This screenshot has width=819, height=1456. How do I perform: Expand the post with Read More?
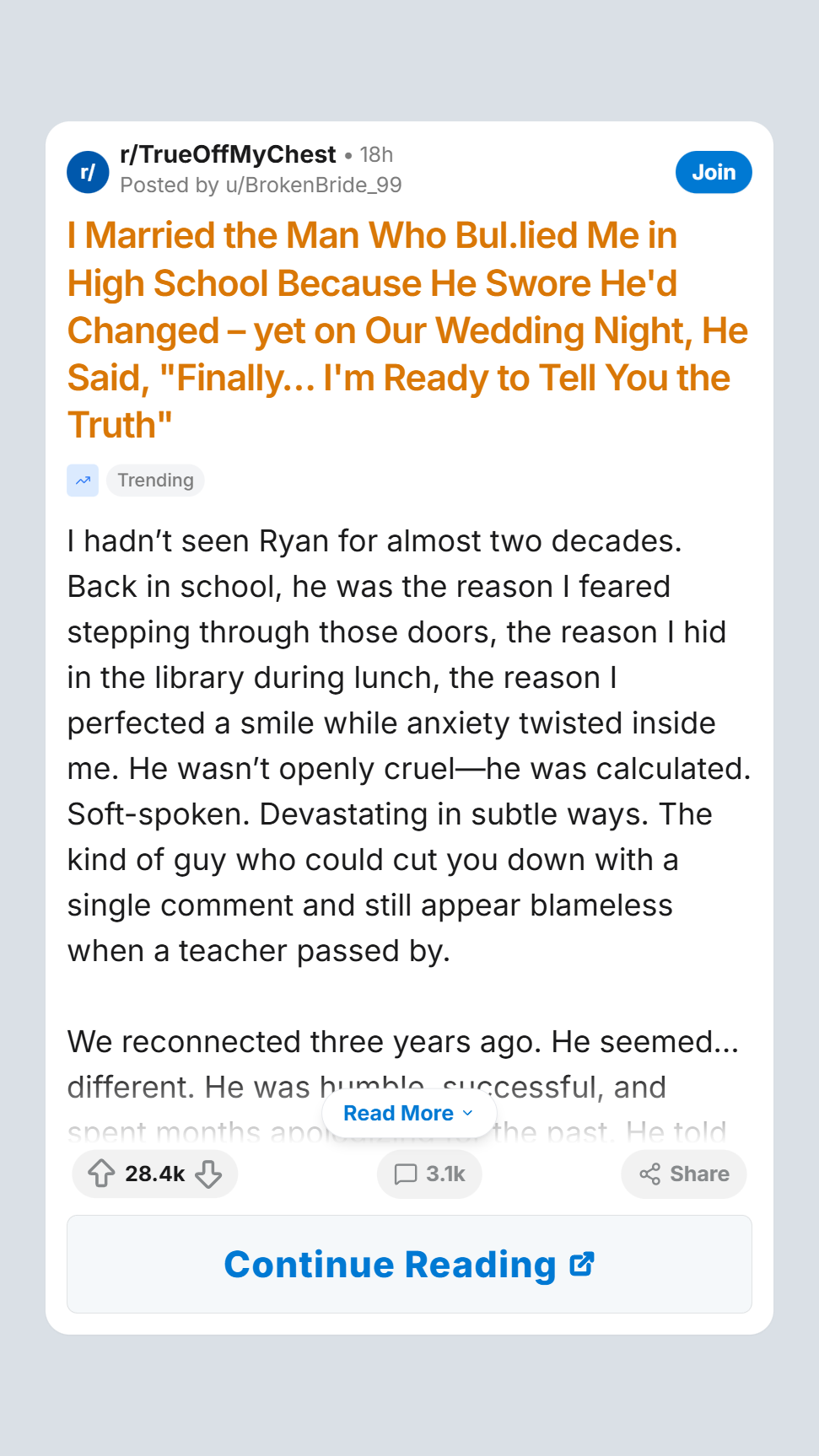click(408, 1113)
